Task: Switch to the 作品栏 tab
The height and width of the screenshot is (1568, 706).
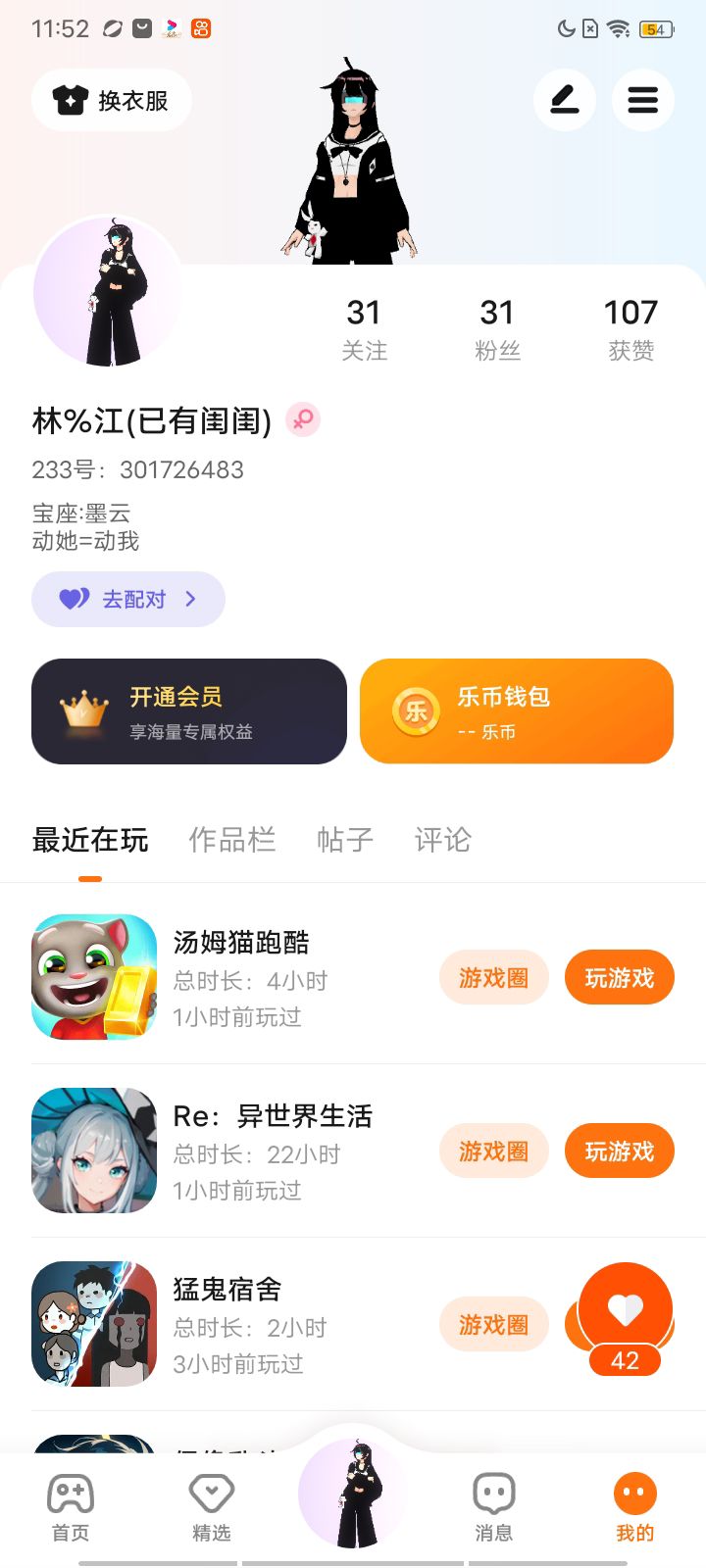Action: tap(232, 840)
